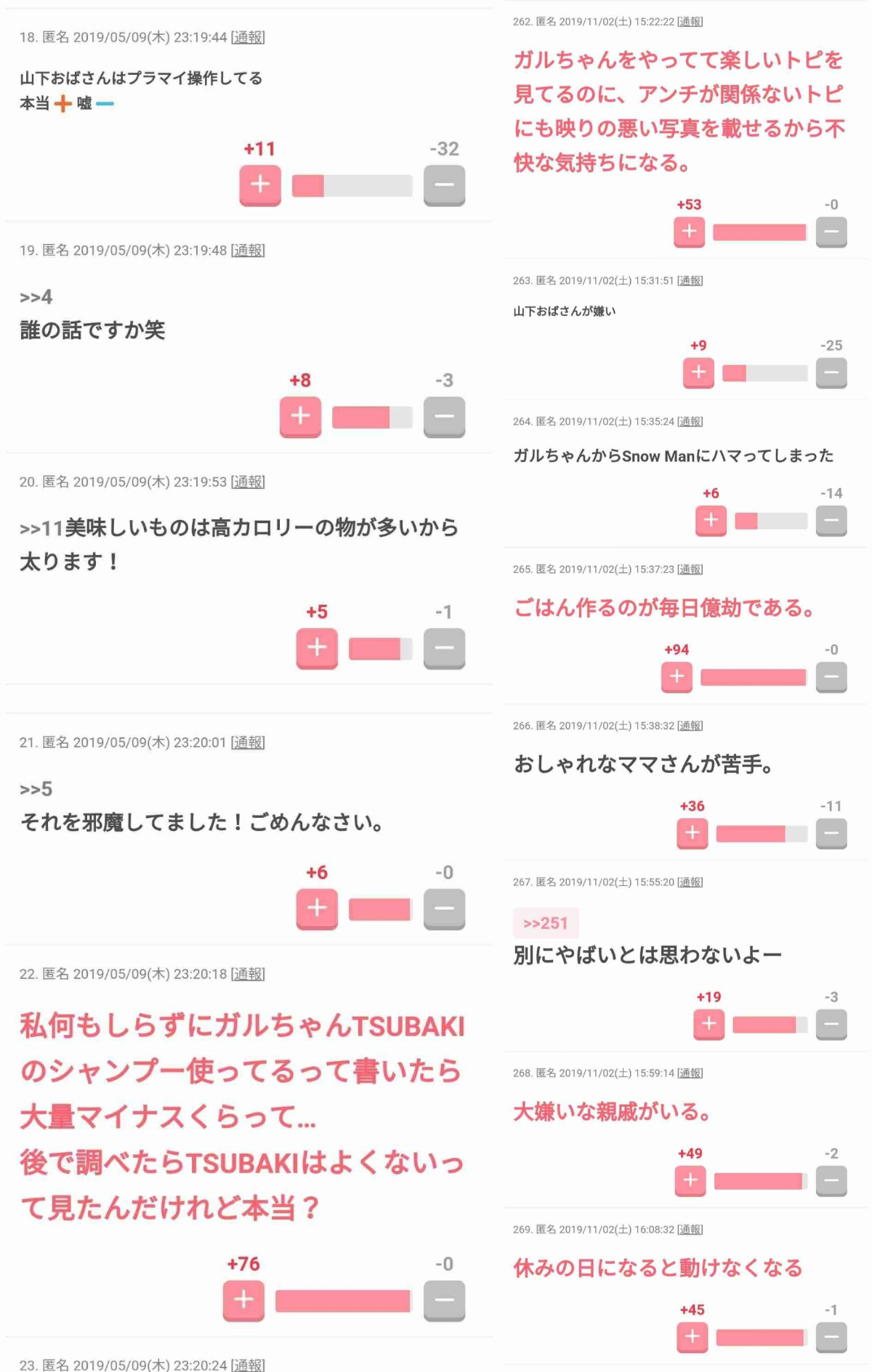Downvote comment 18 with the minus button
Viewport: 872px width, 1372px height.
(444, 185)
